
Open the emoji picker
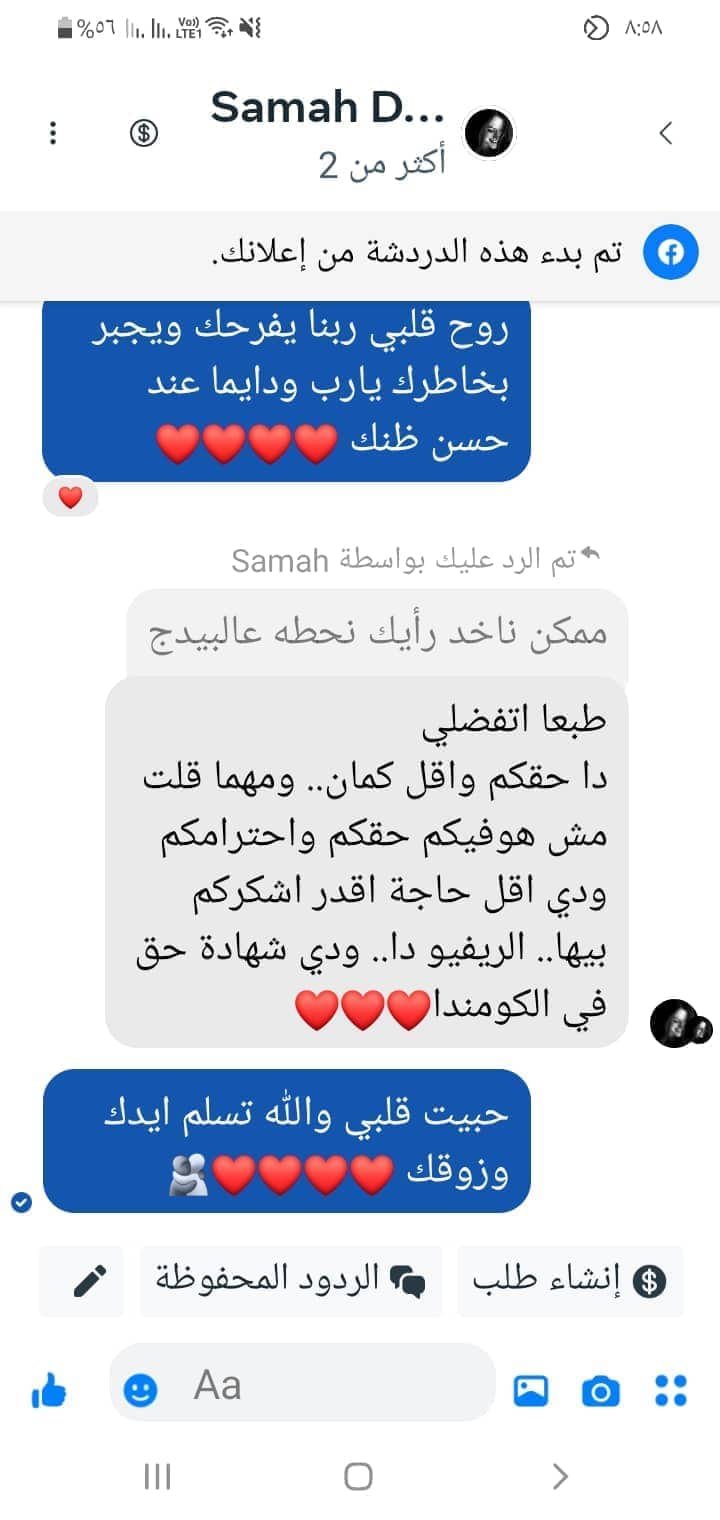pyautogui.click(x=141, y=1390)
